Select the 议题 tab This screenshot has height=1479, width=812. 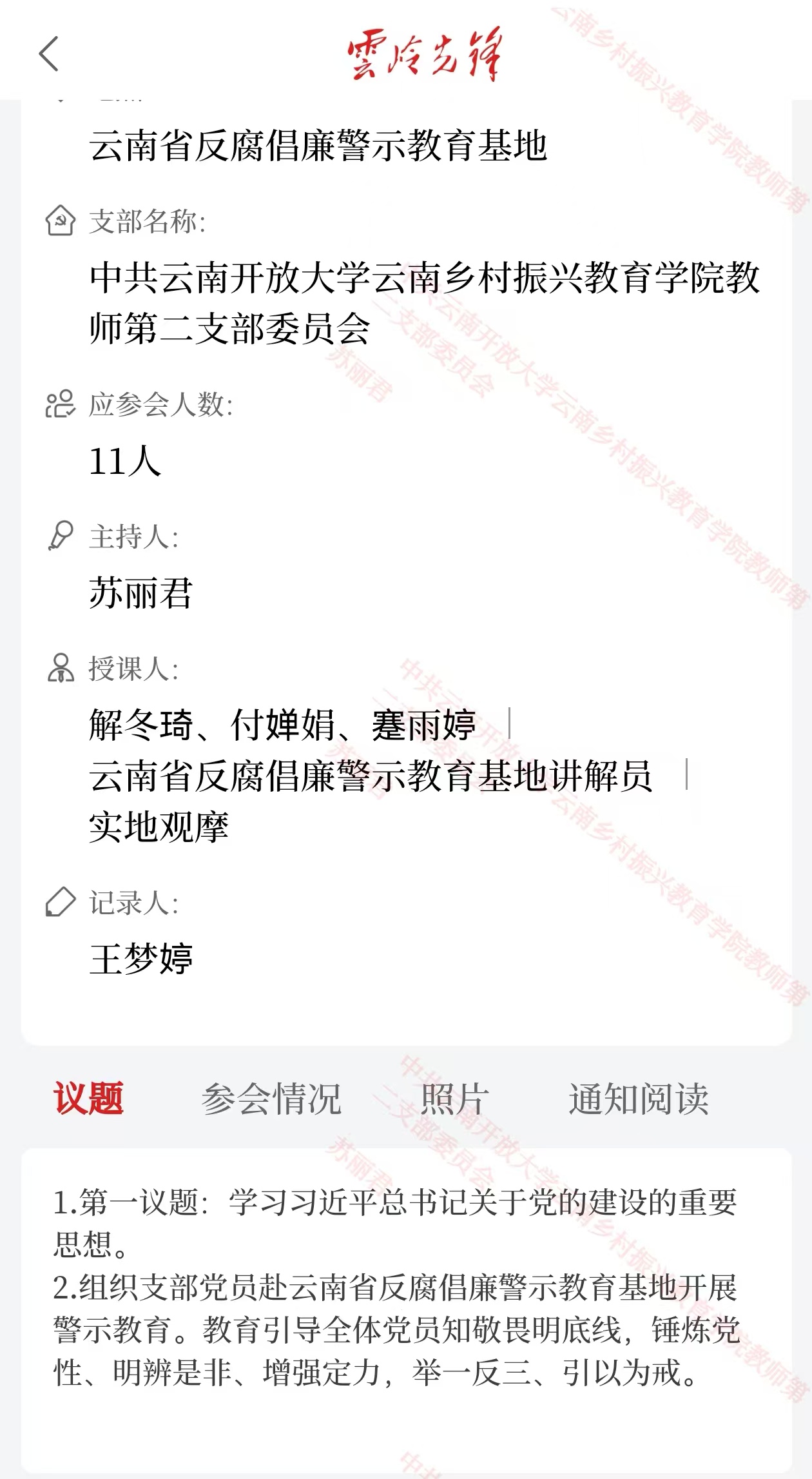[88, 1099]
